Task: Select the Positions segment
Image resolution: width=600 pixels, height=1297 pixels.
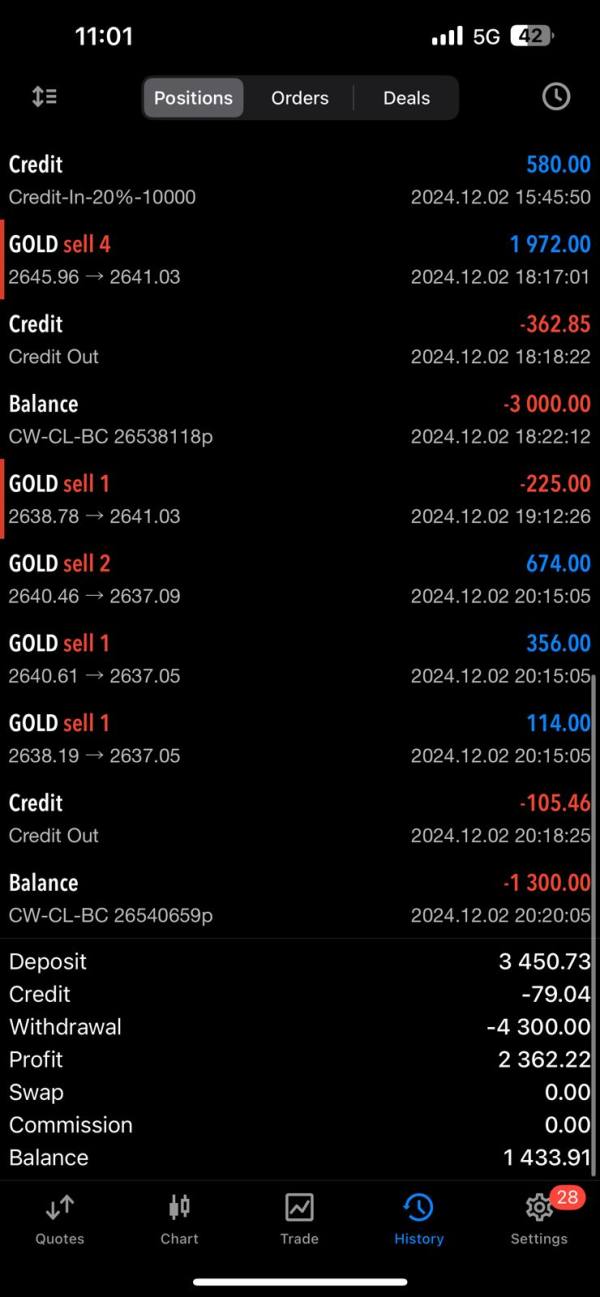Action: pos(193,98)
